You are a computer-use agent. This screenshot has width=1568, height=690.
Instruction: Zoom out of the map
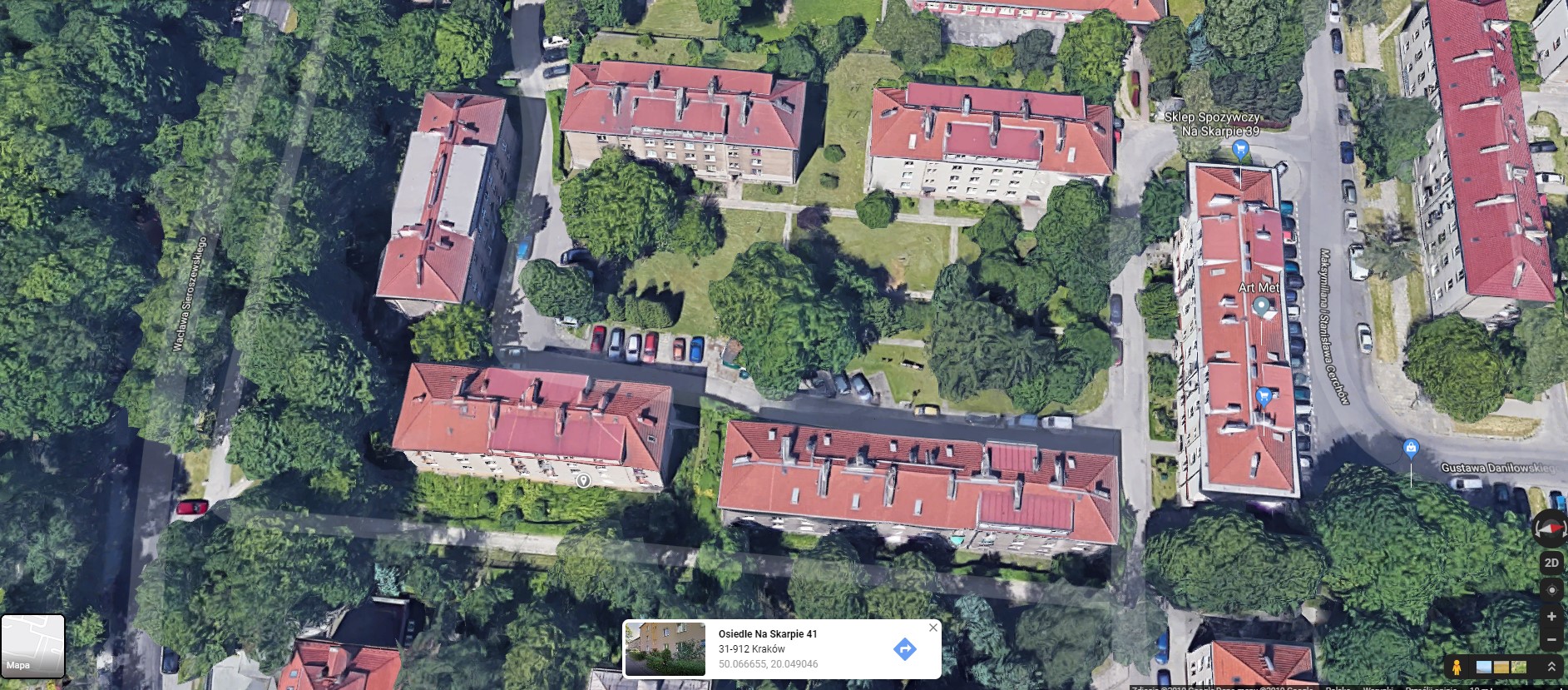1551,640
